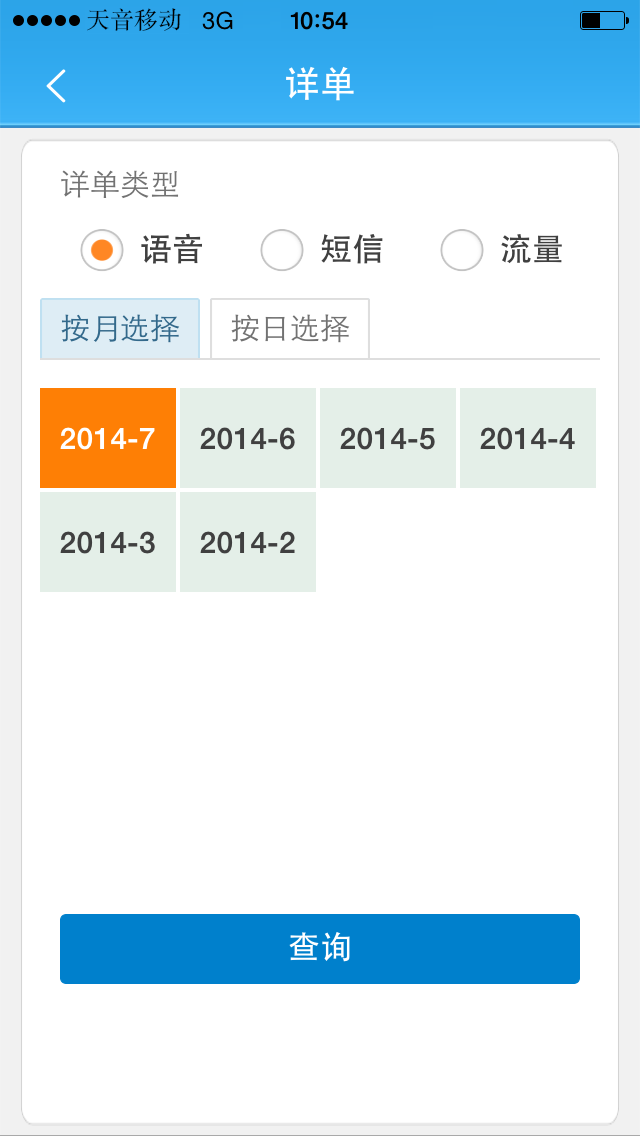Choose the 2014-2 month
Screen dimensions: 640x1136
coord(248,542)
